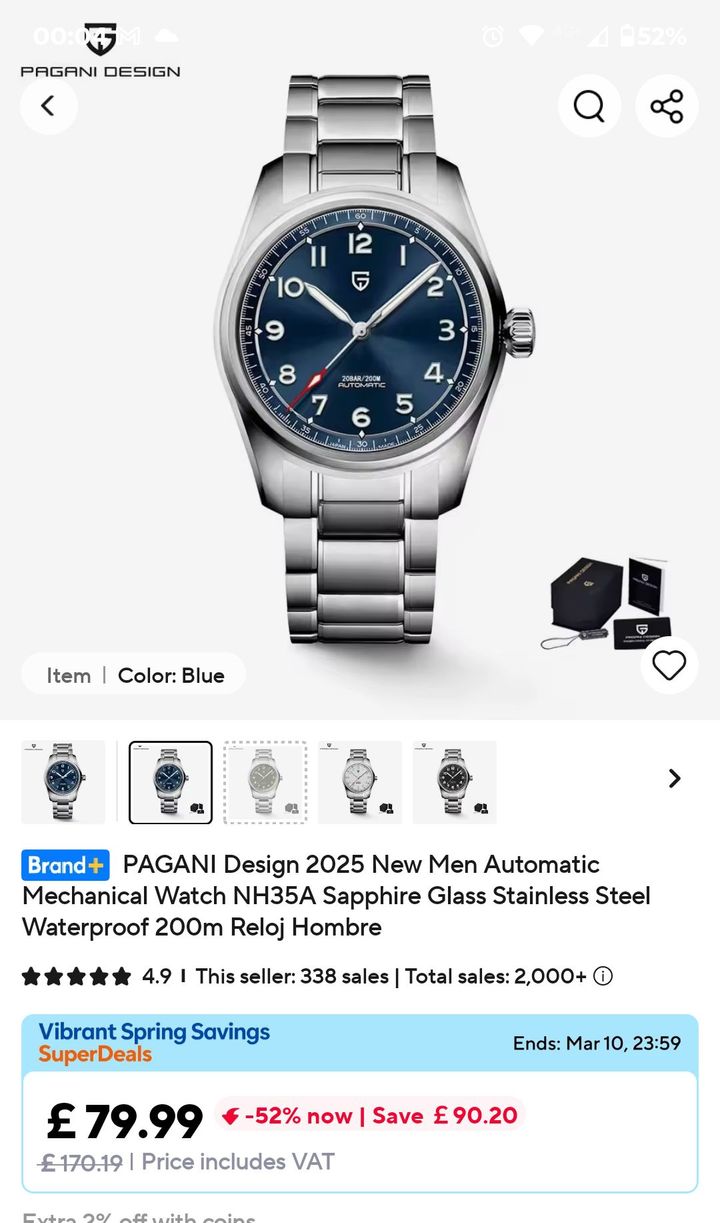The image size is (720, 1223).
Task: Choose the grey dial thumbnail with dotted border
Action: (265, 782)
